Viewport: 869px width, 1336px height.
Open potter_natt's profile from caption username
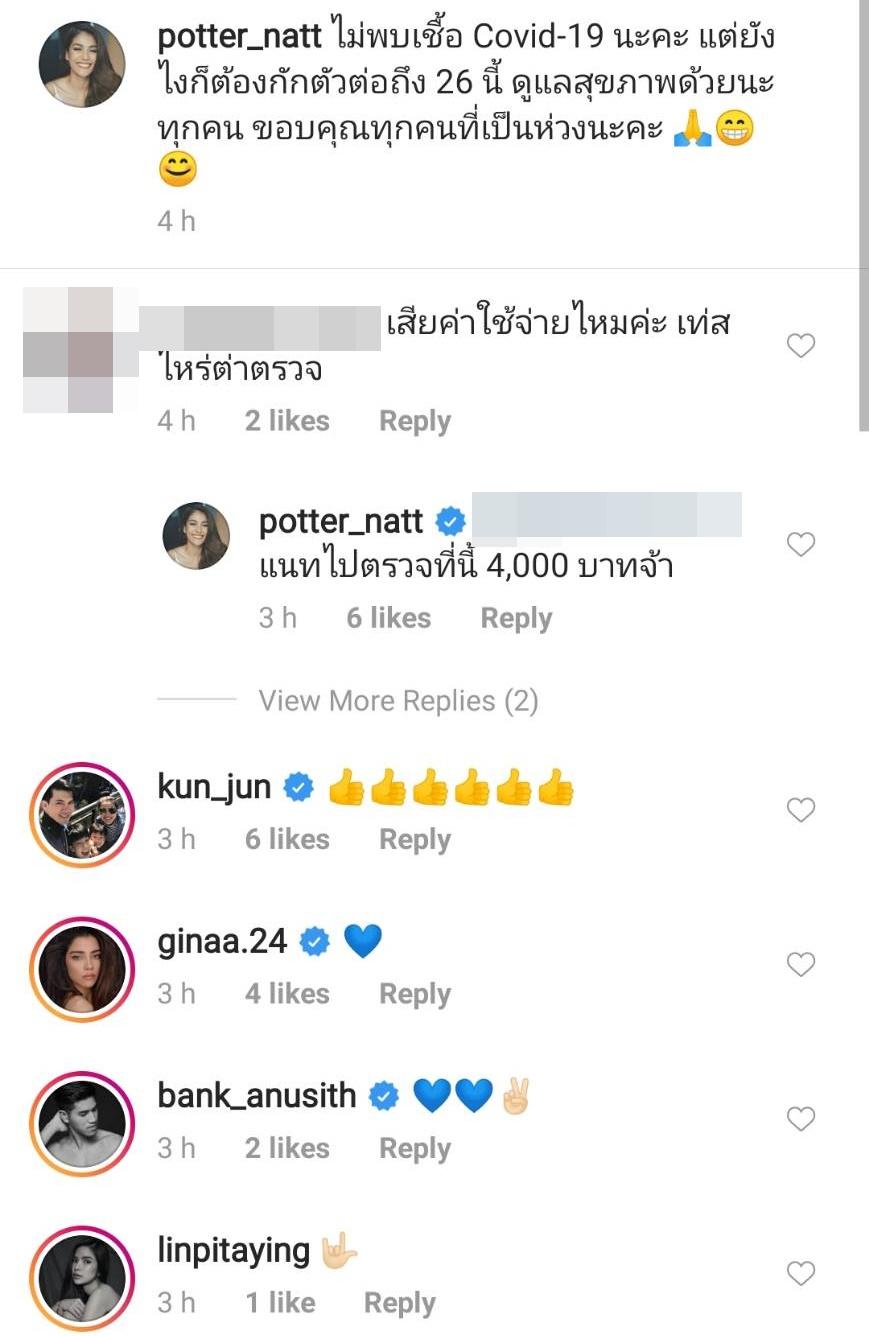240,37
